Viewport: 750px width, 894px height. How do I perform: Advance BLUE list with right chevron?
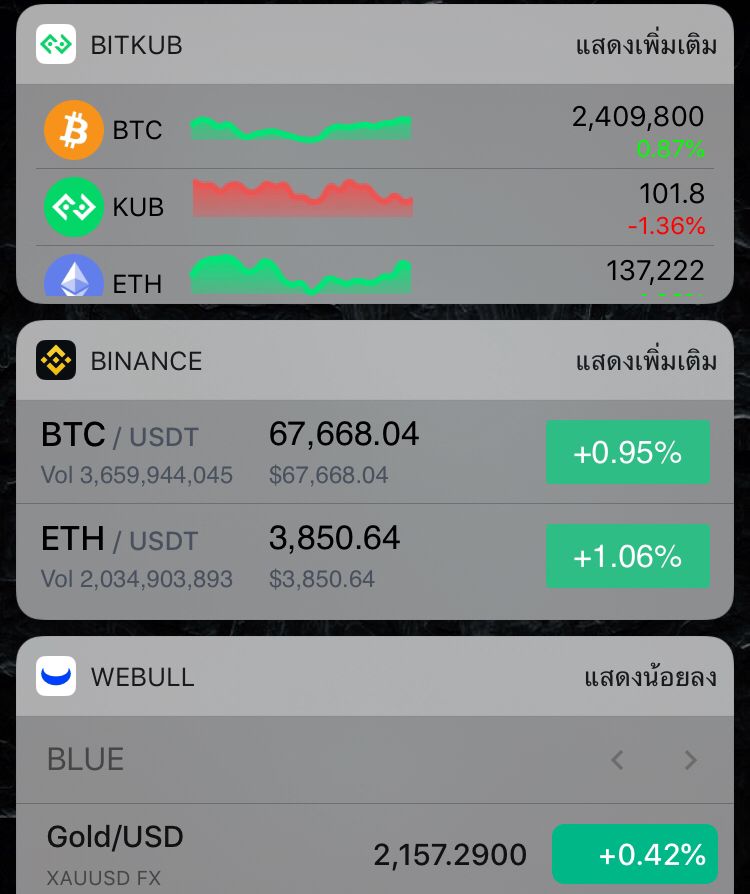click(x=689, y=759)
